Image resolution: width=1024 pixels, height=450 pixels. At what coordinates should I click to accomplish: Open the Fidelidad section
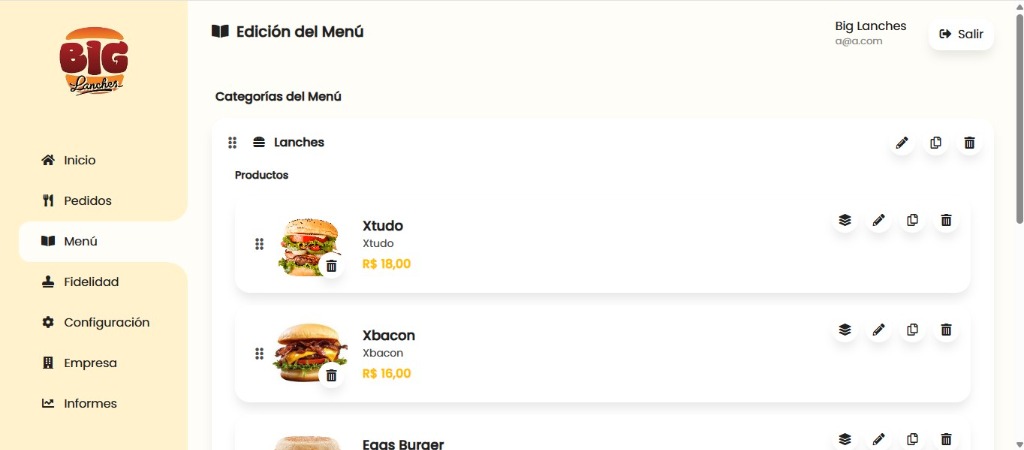[x=90, y=282]
